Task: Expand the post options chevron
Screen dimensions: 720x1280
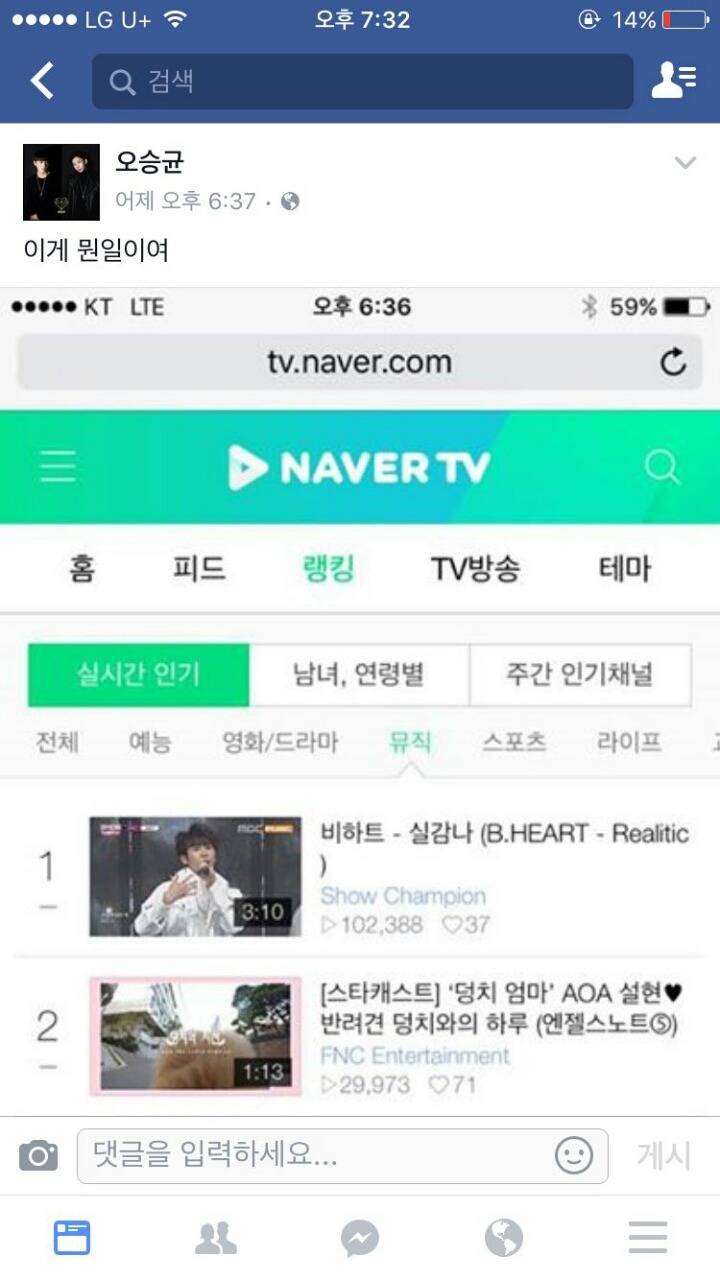Action: click(685, 160)
